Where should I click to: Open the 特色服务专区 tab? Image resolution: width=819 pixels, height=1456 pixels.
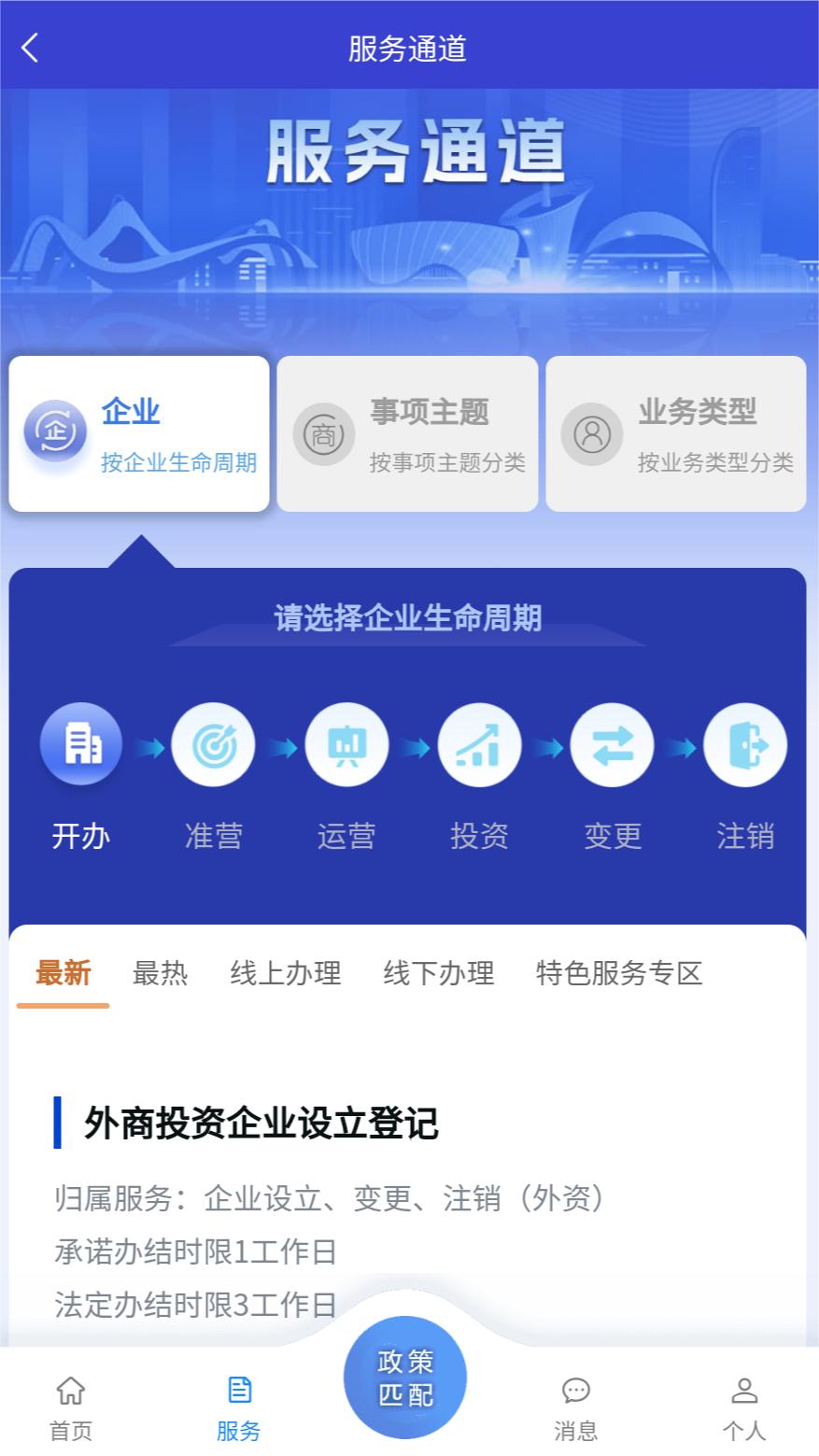619,973
